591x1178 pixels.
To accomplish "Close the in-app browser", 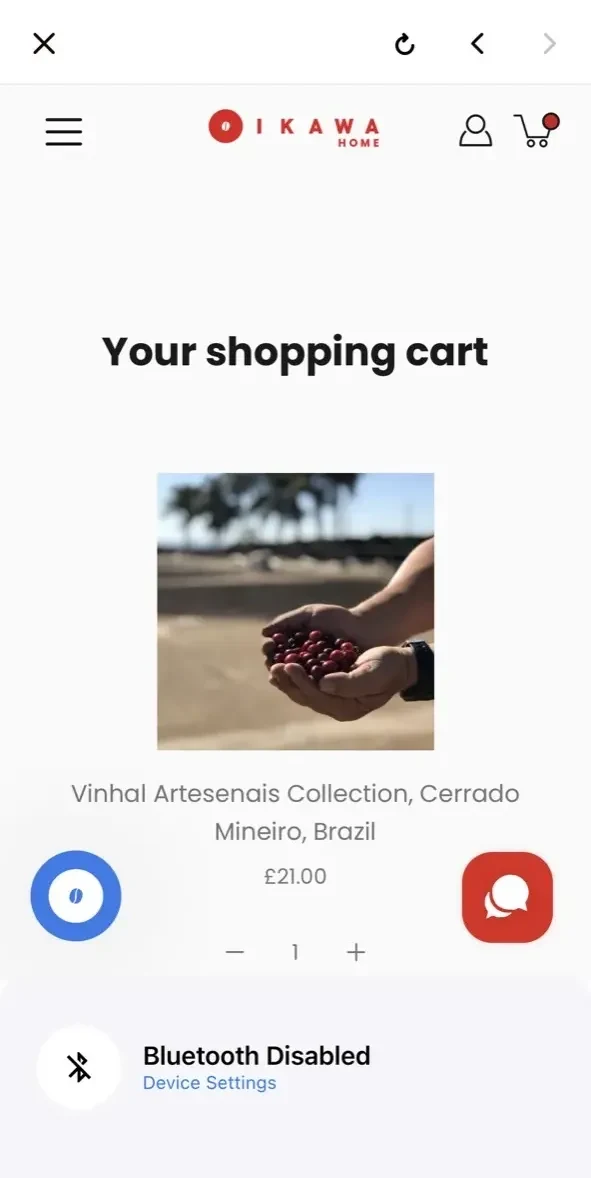I will (44, 44).
